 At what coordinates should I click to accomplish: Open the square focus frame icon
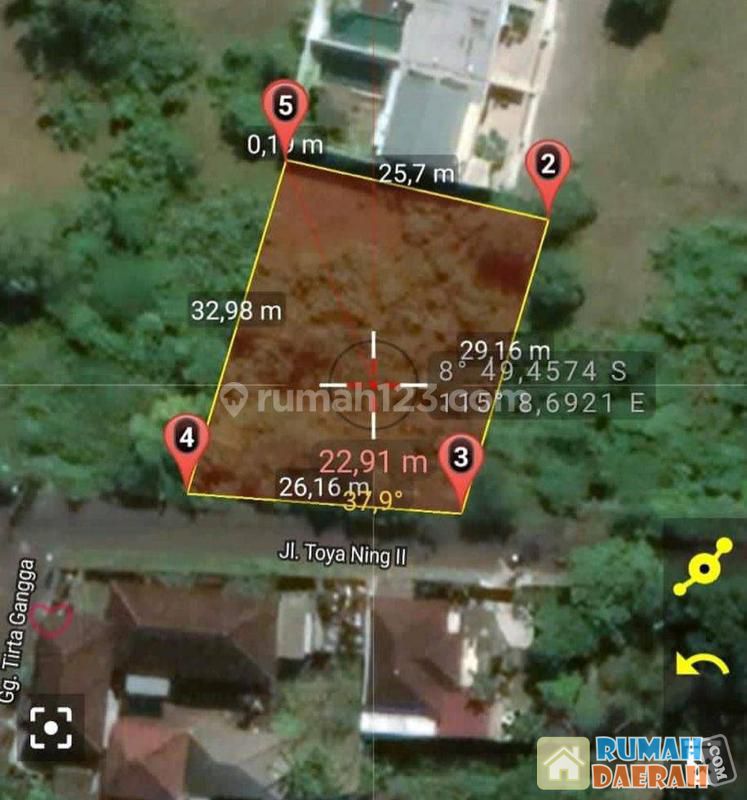point(50,728)
